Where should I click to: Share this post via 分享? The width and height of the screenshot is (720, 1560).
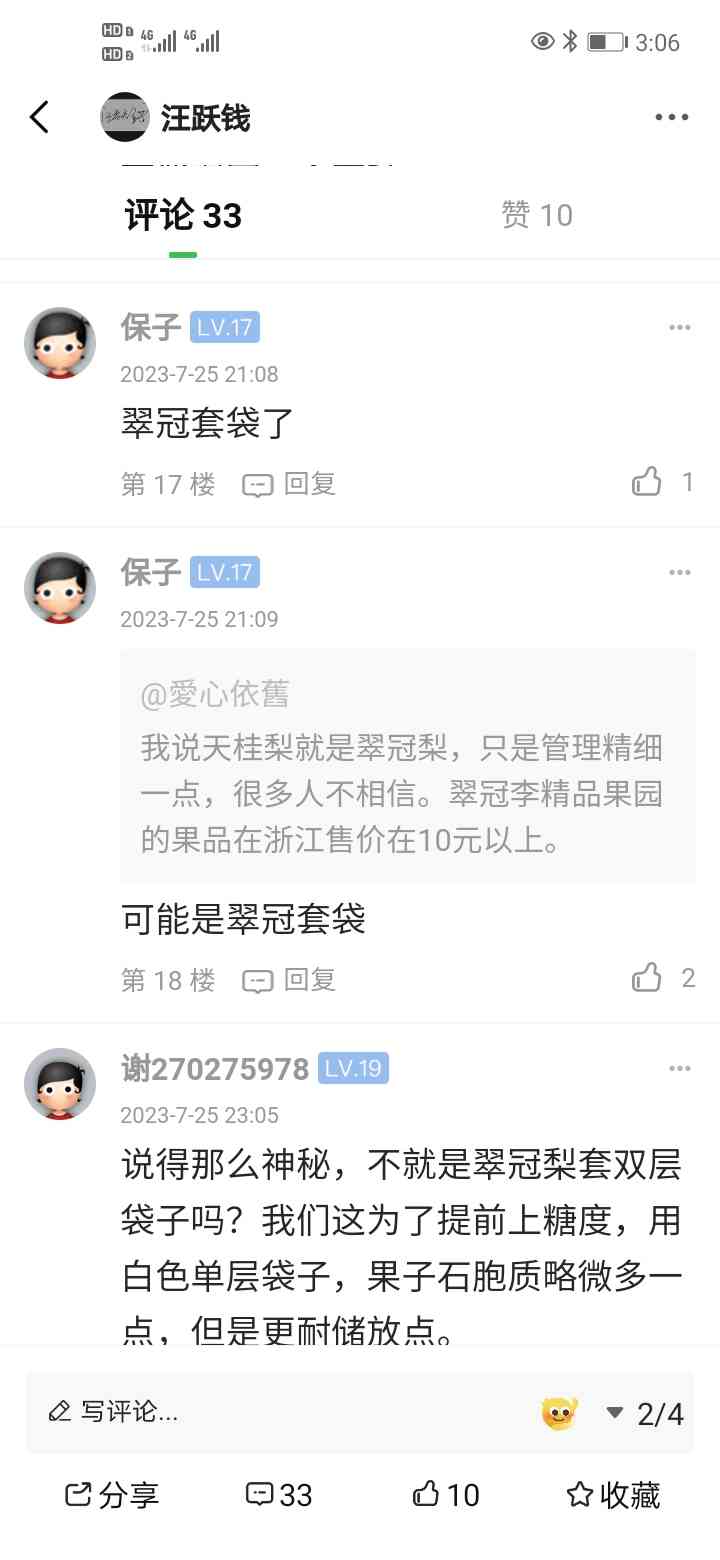pyautogui.click(x=112, y=1495)
